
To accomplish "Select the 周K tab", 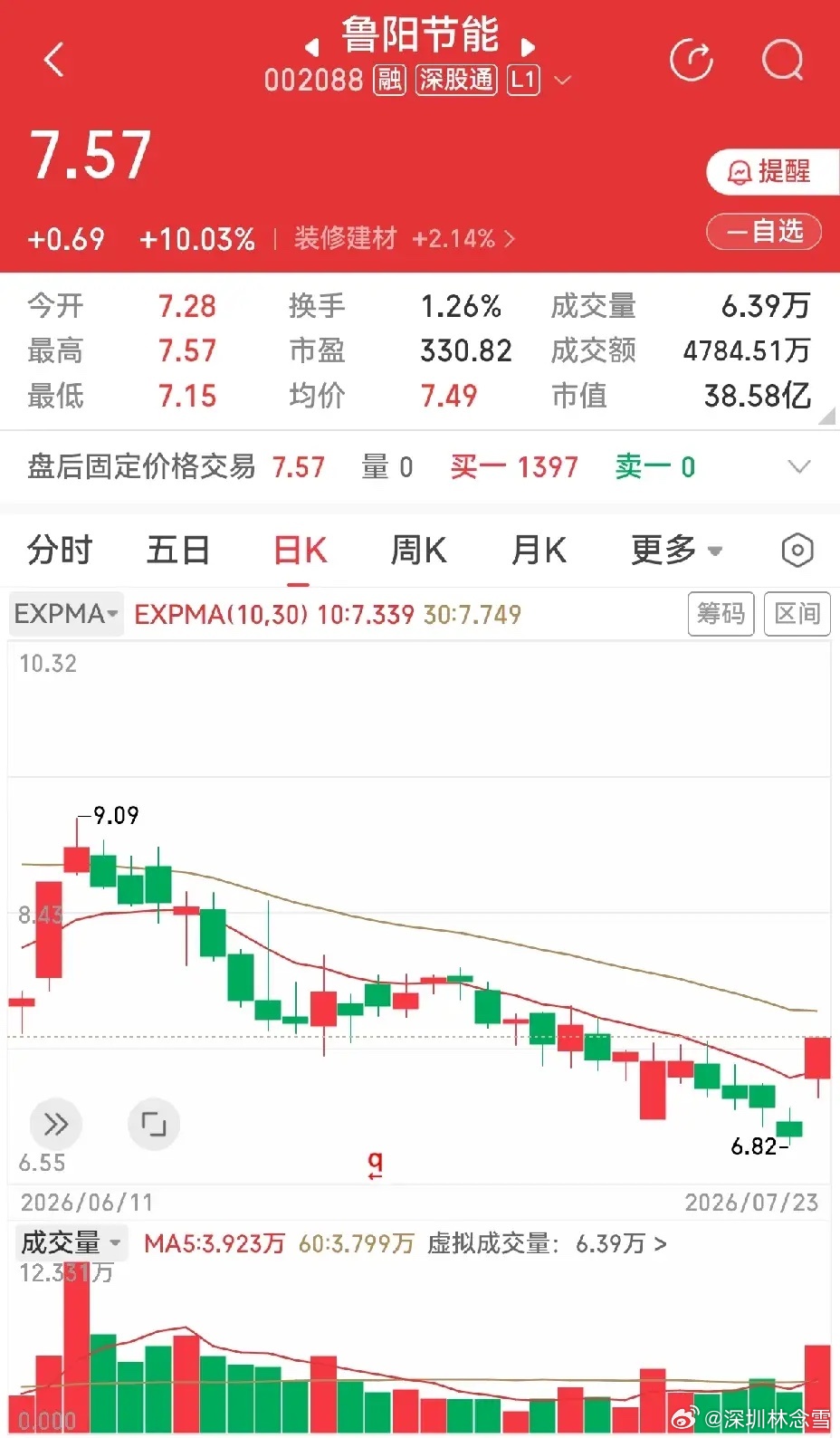I will 418,550.
